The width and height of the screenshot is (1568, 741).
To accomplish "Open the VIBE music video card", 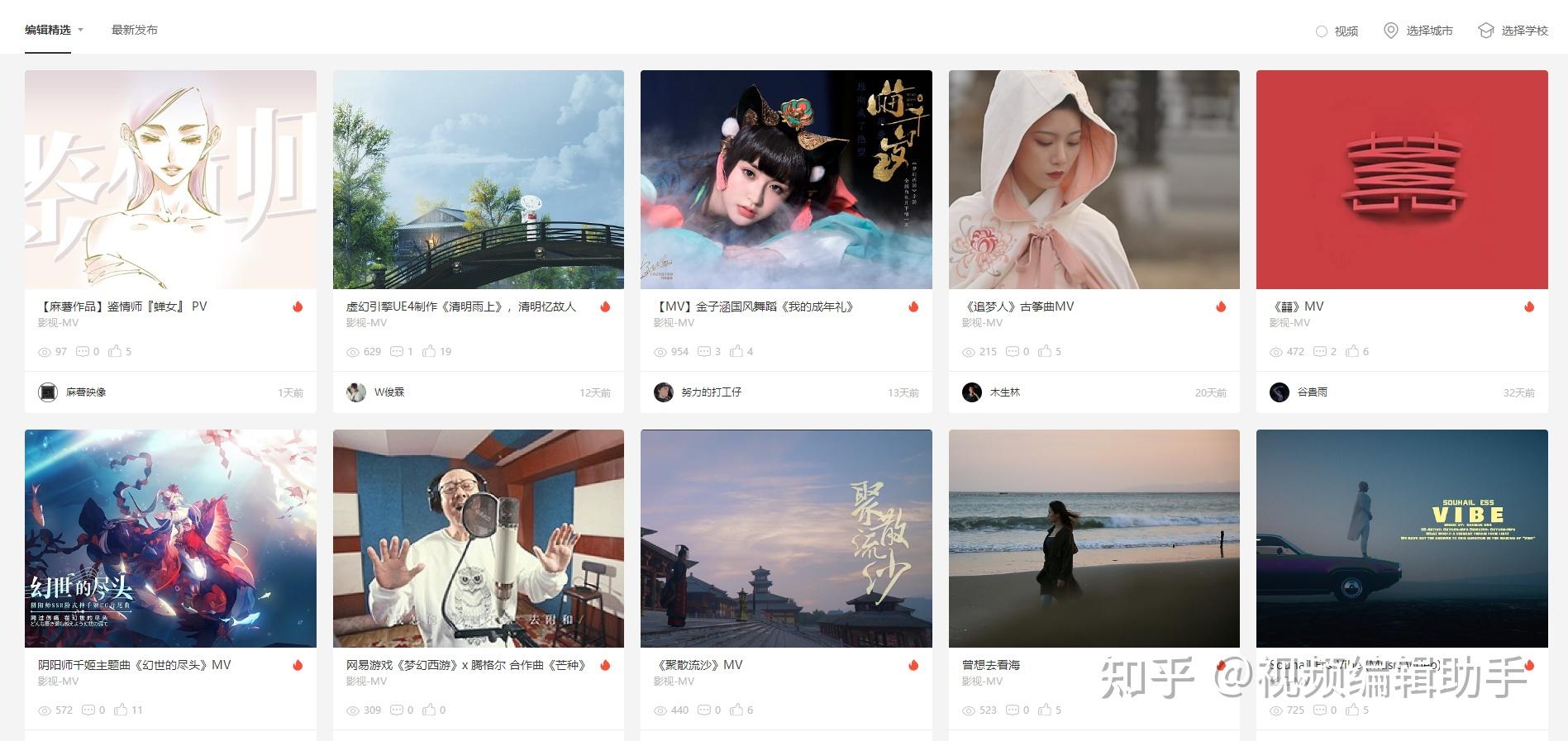I will (x=1402, y=538).
